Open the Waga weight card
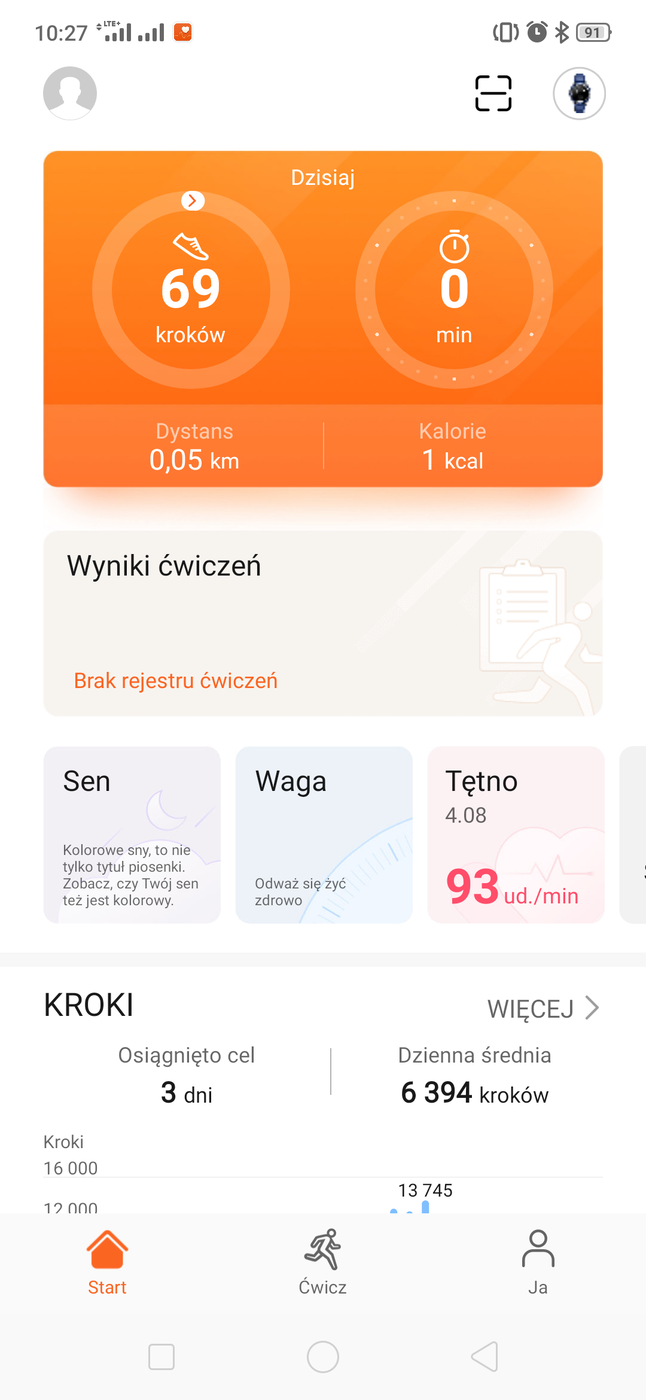This screenshot has width=646, height=1400. 323,834
